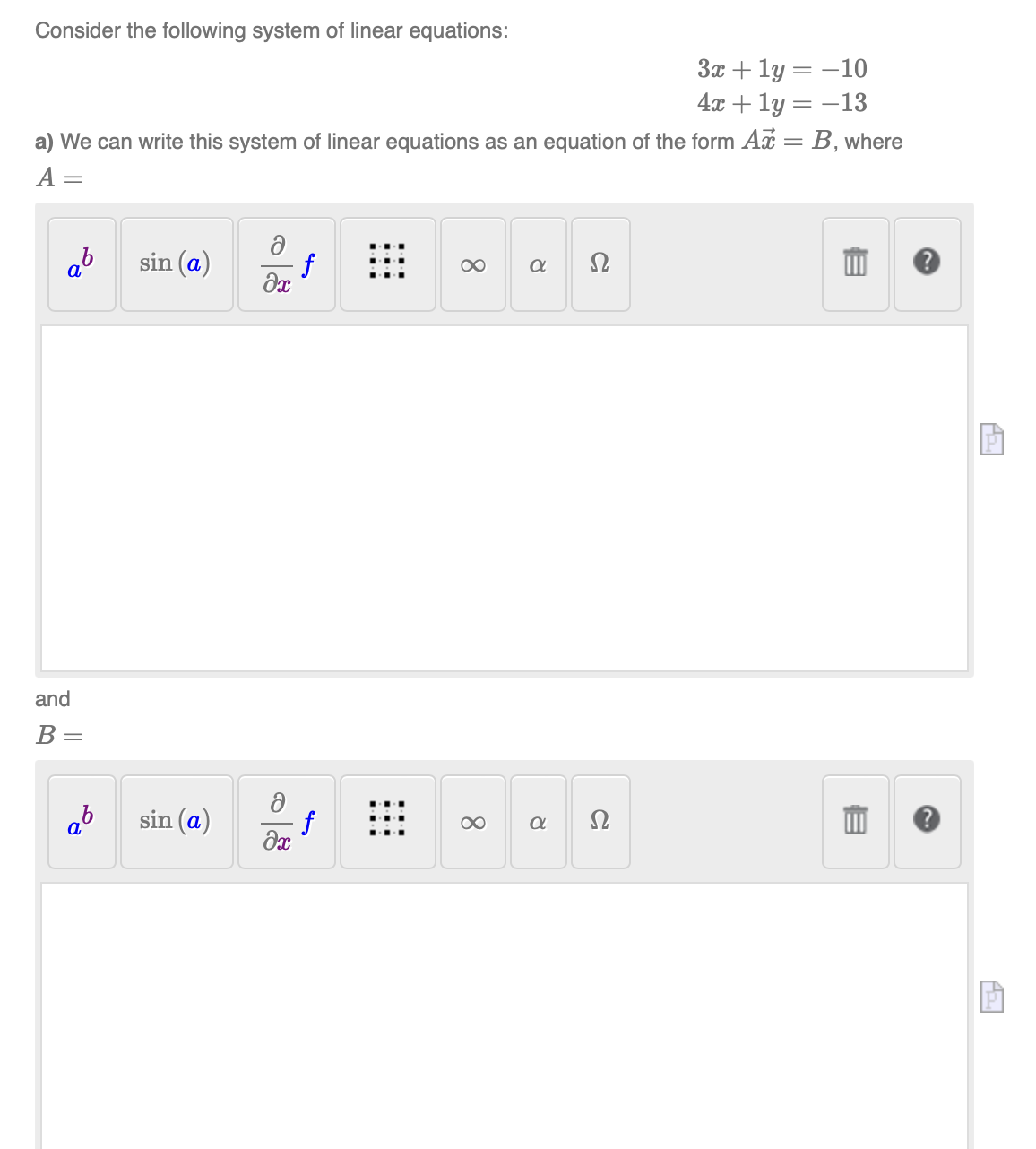Open help for the A equation editor

coord(927,264)
